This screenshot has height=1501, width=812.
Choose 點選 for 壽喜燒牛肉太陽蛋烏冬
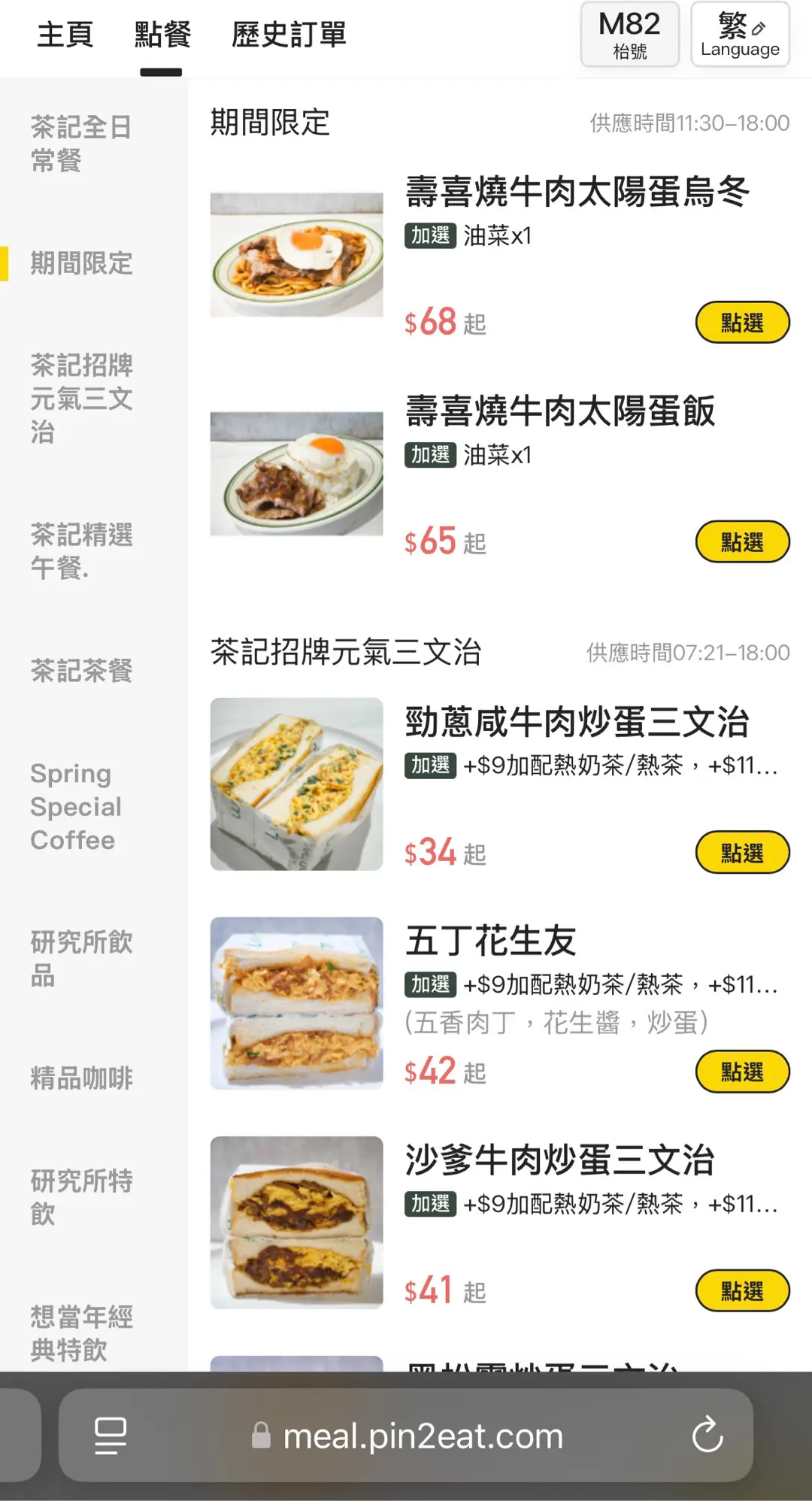point(742,323)
